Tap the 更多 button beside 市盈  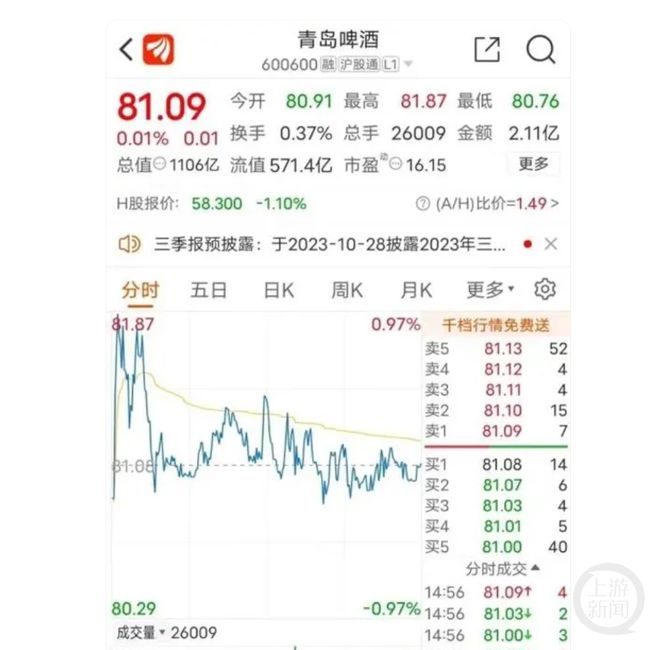533,164
